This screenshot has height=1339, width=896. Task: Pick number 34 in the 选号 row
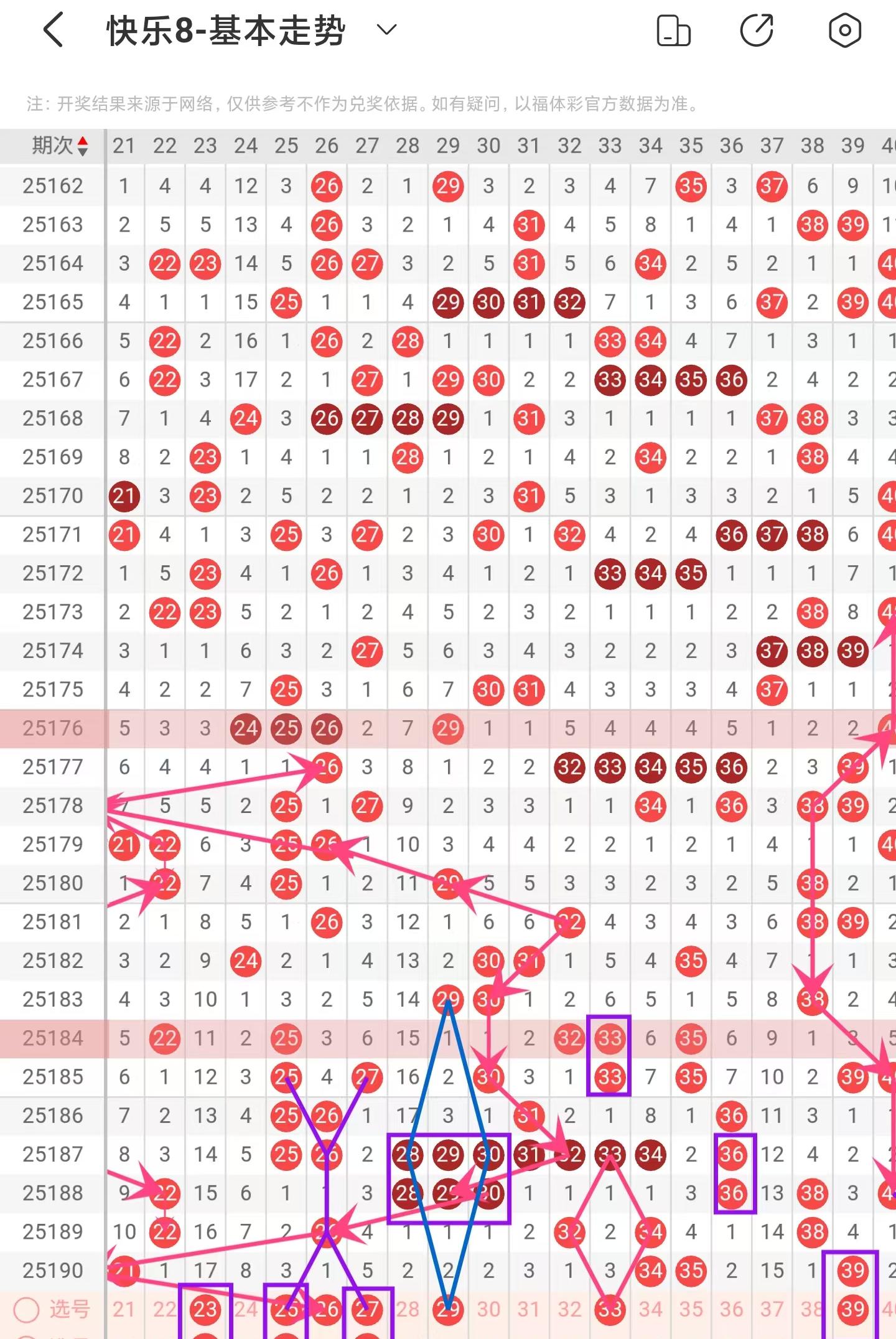650,1309
